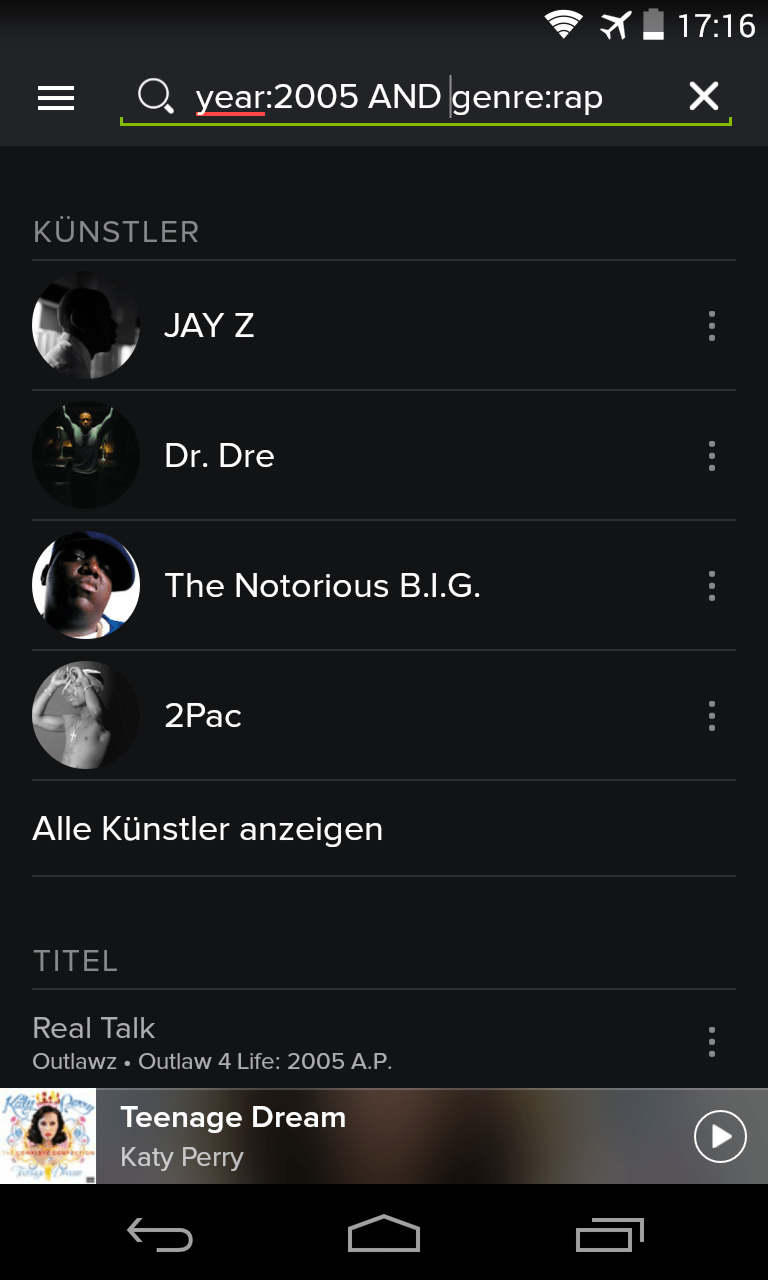Play the track Real Talk
768x1280 pixels.
(300, 1040)
